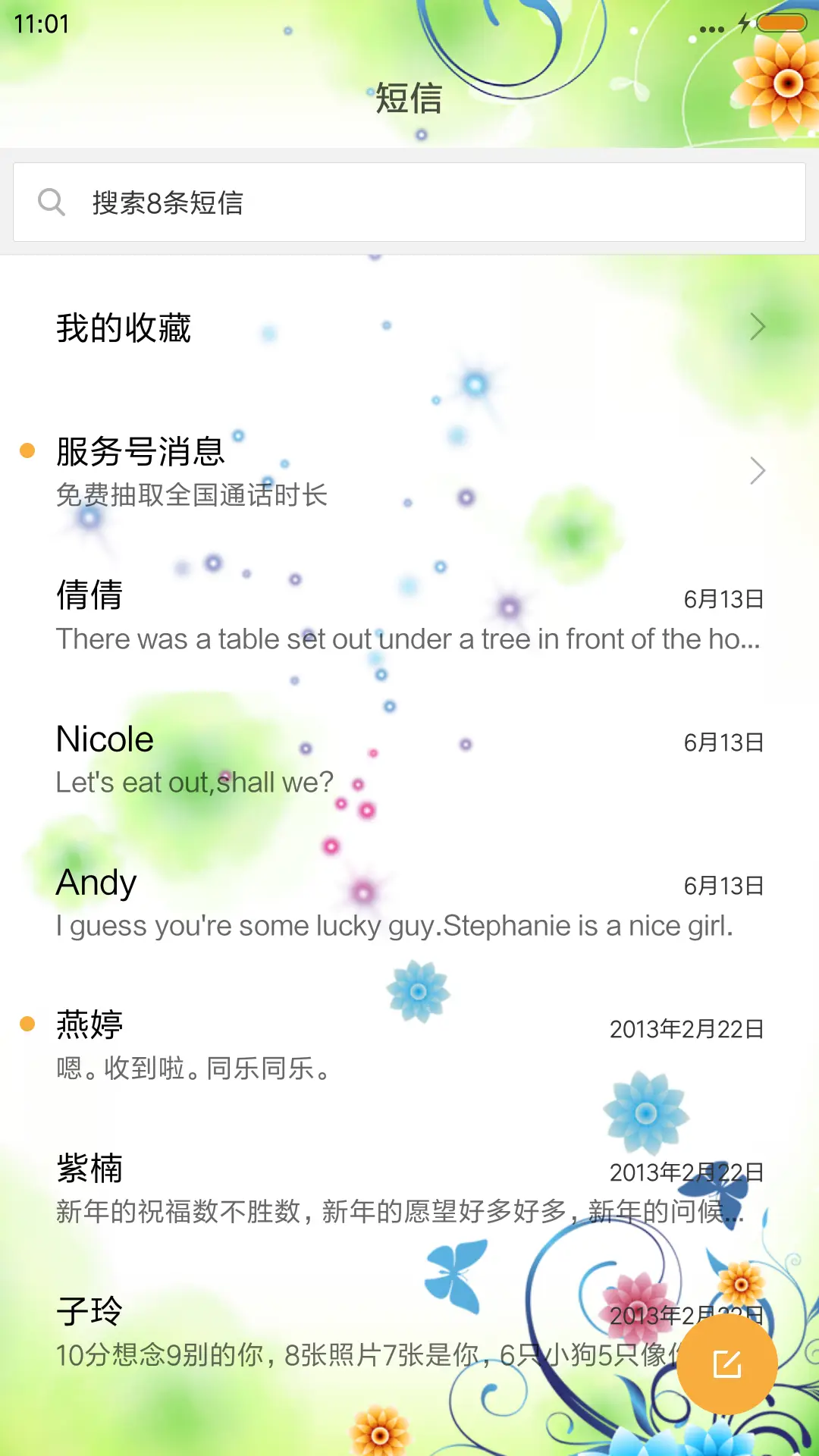Tap the unread indicator beside 燕婷
Image resolution: width=819 pixels, height=1456 pixels.
[x=28, y=1022]
